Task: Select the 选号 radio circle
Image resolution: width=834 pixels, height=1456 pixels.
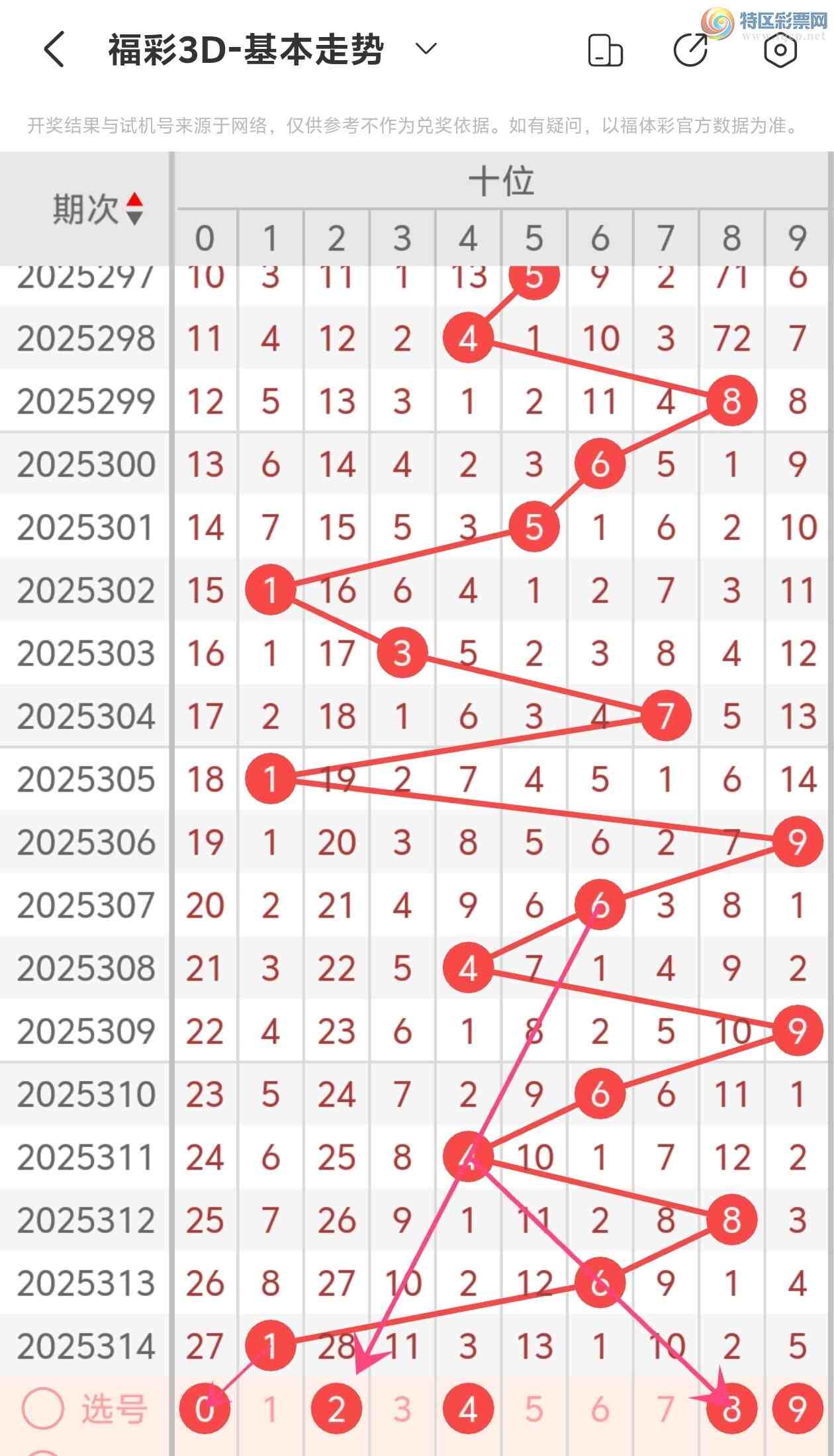Action: 43,1408
